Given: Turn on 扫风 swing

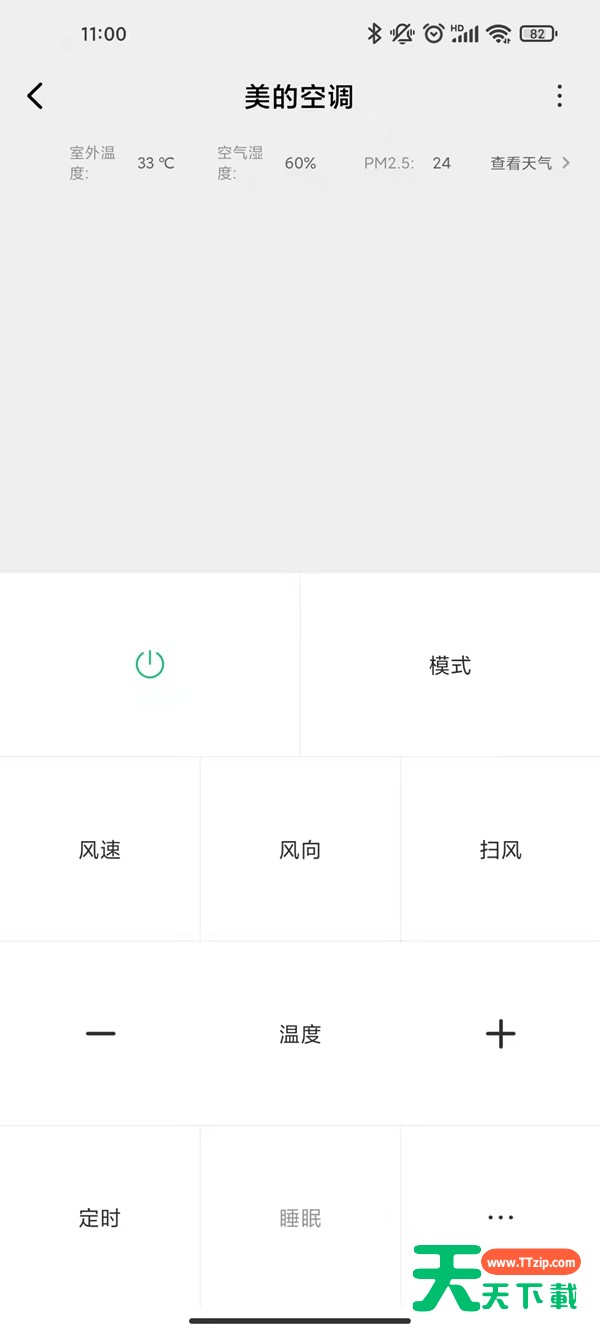Looking at the screenshot, I should (x=500, y=849).
